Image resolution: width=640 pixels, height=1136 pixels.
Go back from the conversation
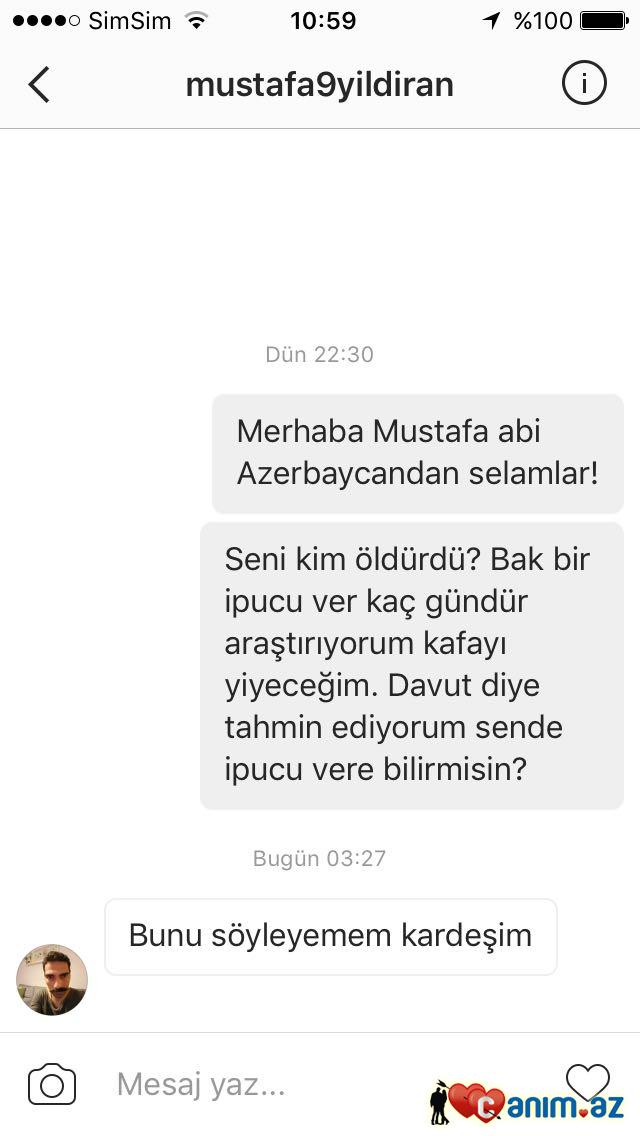[39, 85]
